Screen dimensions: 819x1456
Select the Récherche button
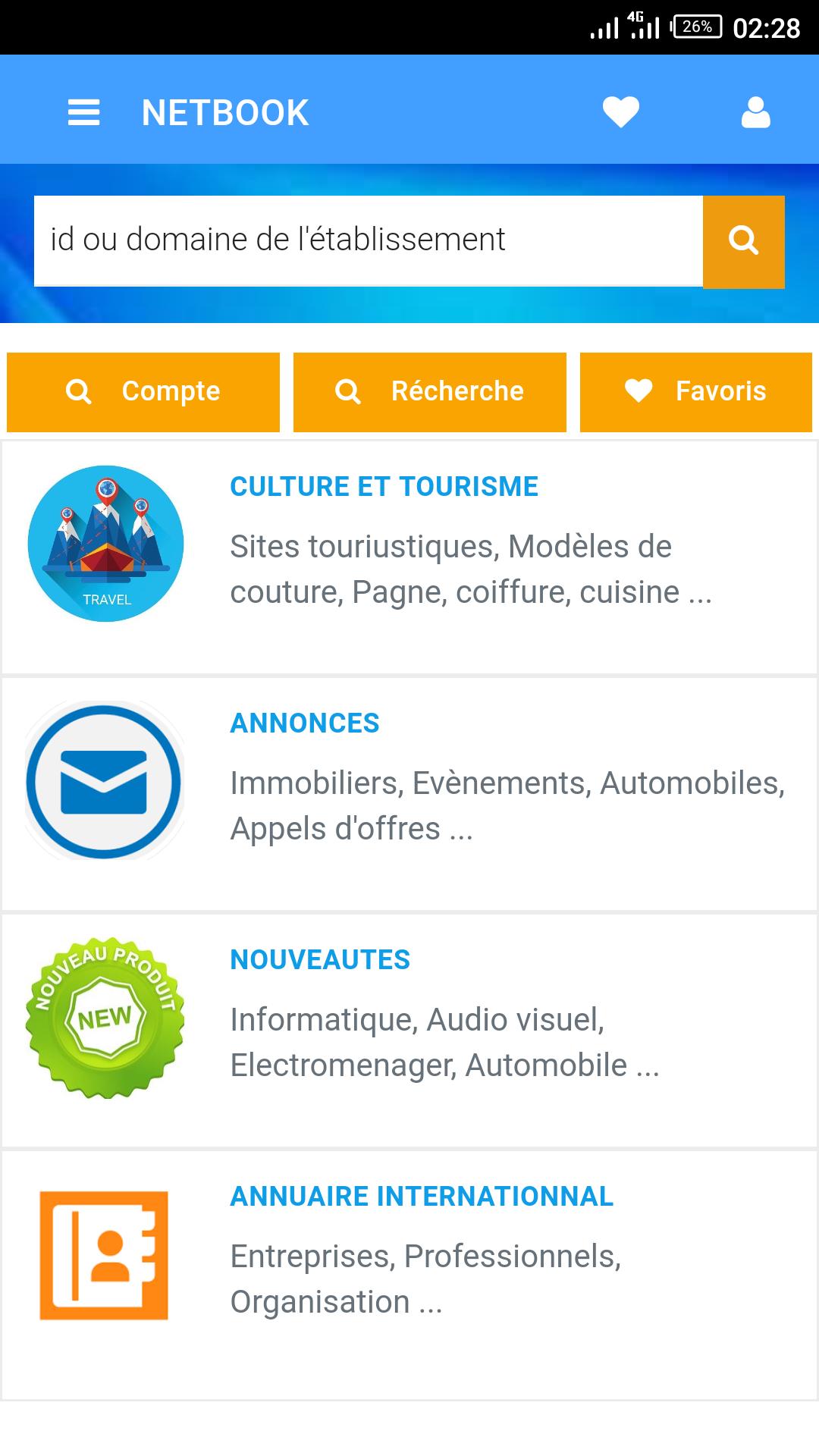pyautogui.click(x=429, y=392)
